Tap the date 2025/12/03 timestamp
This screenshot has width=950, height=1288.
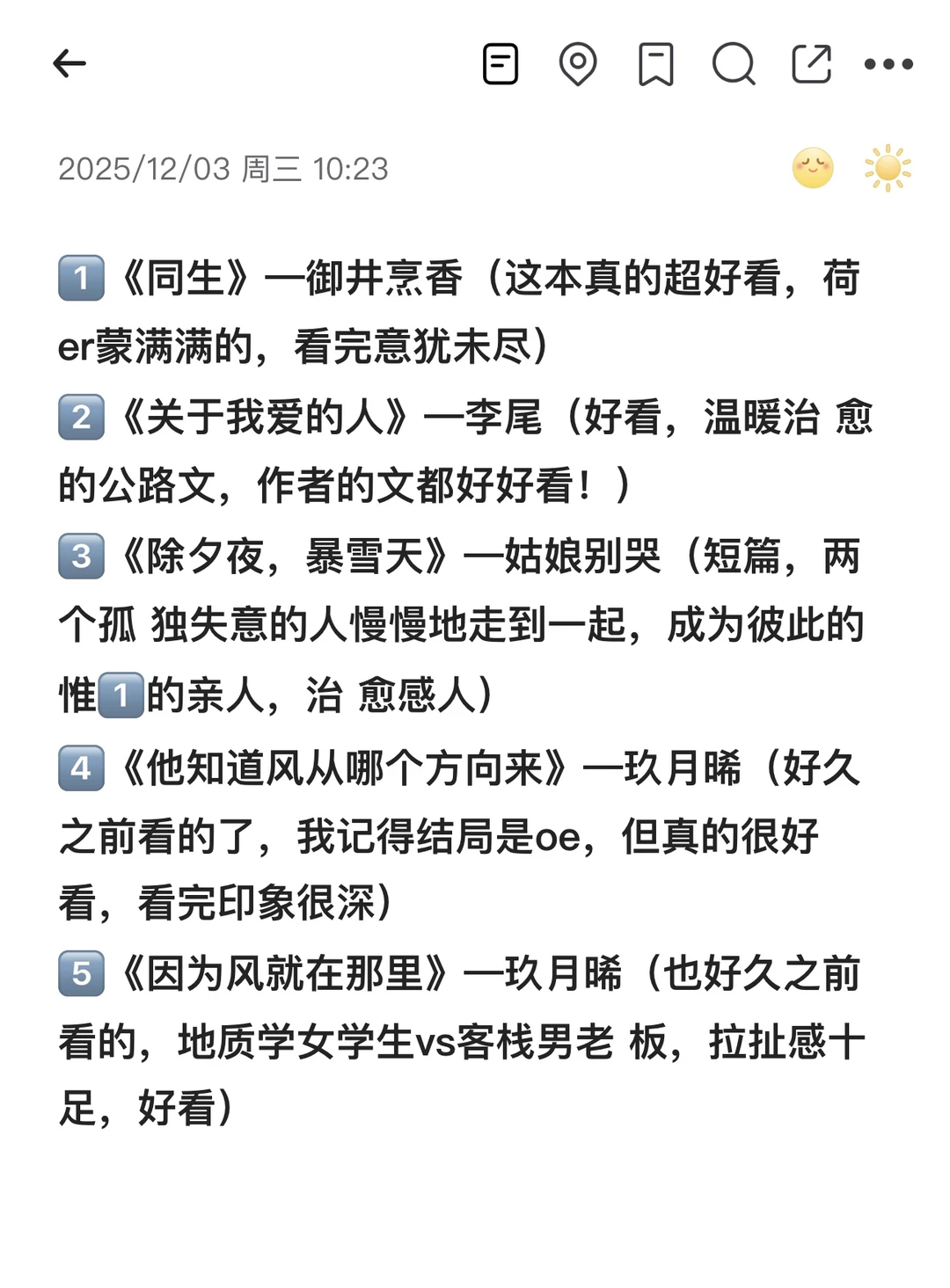point(225,171)
